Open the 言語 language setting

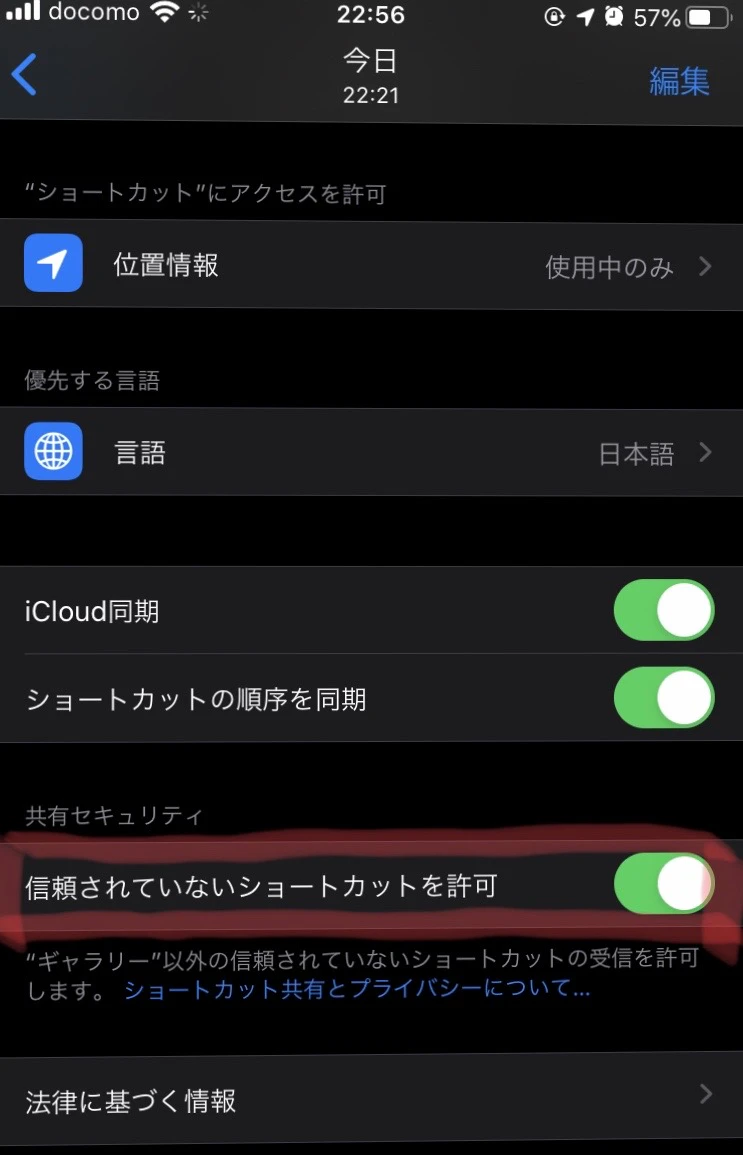point(371,453)
